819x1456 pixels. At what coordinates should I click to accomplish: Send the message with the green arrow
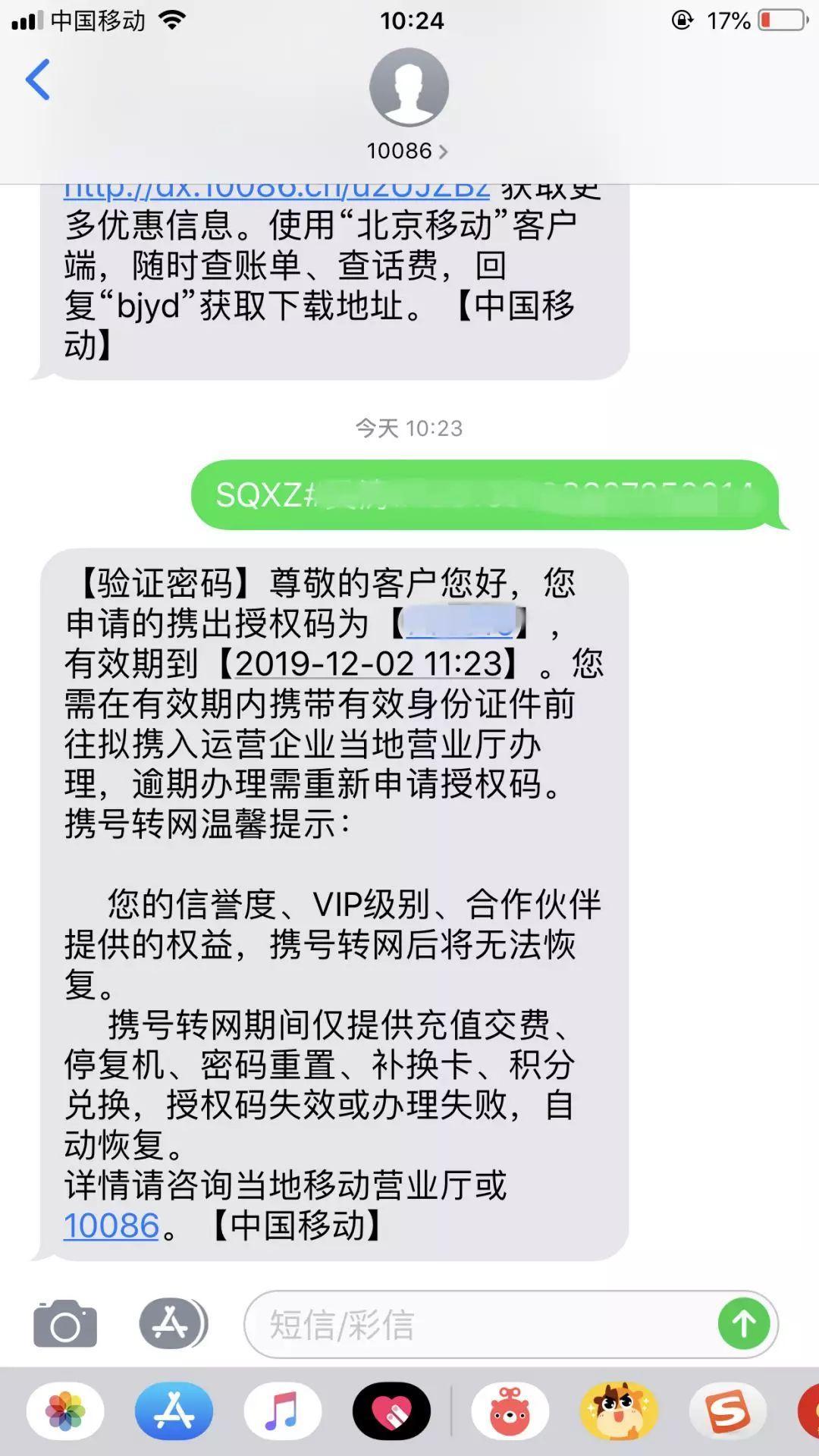(743, 1324)
